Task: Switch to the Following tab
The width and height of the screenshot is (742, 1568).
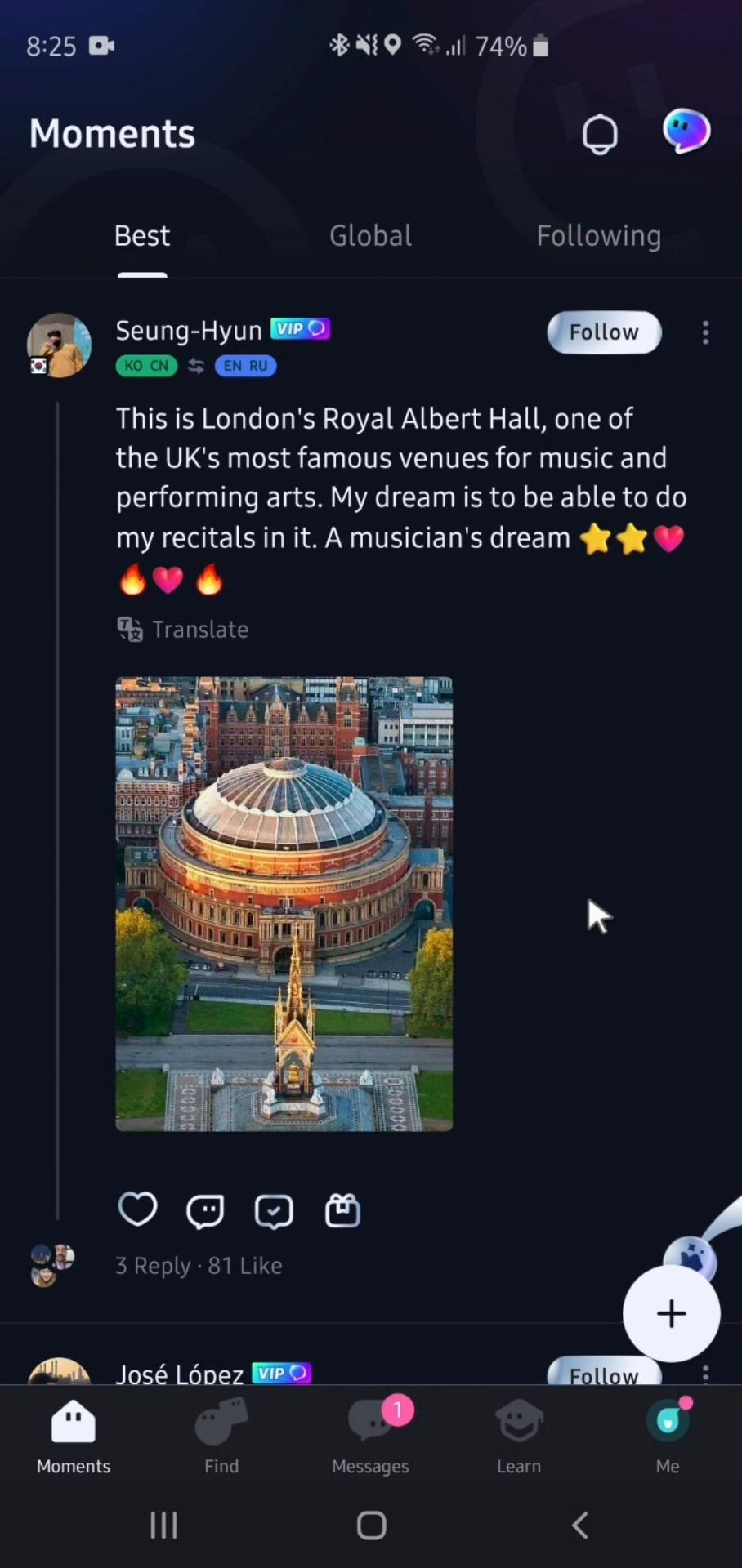Action: (x=598, y=236)
